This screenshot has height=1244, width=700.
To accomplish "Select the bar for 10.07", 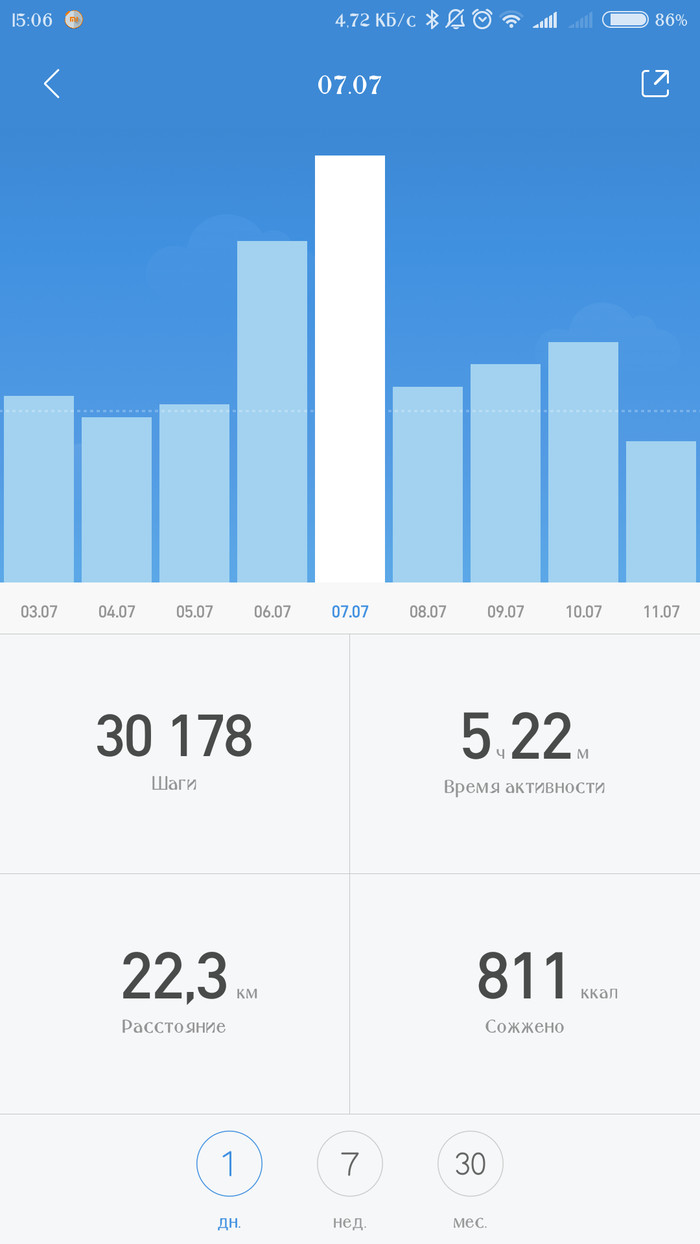I will coord(583,462).
